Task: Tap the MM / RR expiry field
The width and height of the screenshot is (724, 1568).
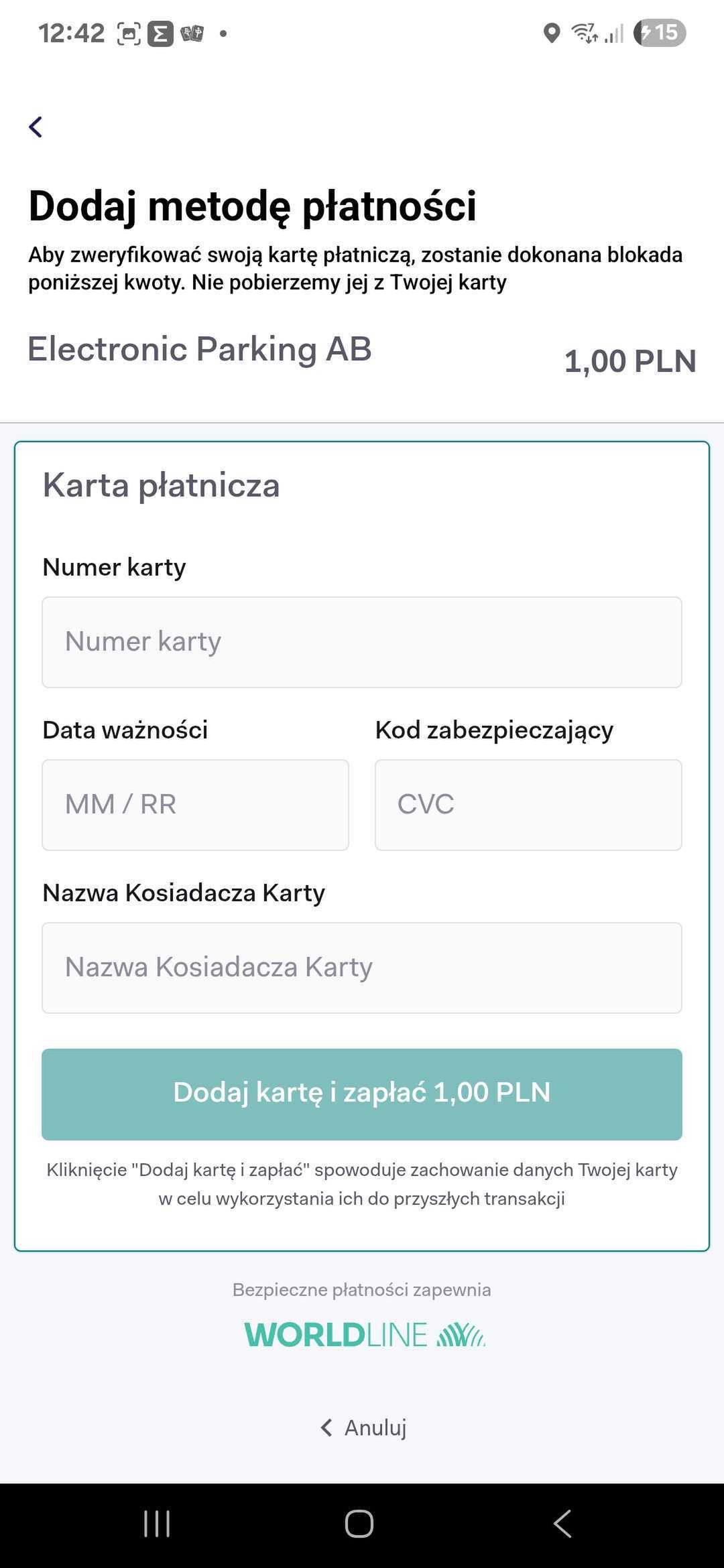Action: pyautogui.click(x=195, y=804)
